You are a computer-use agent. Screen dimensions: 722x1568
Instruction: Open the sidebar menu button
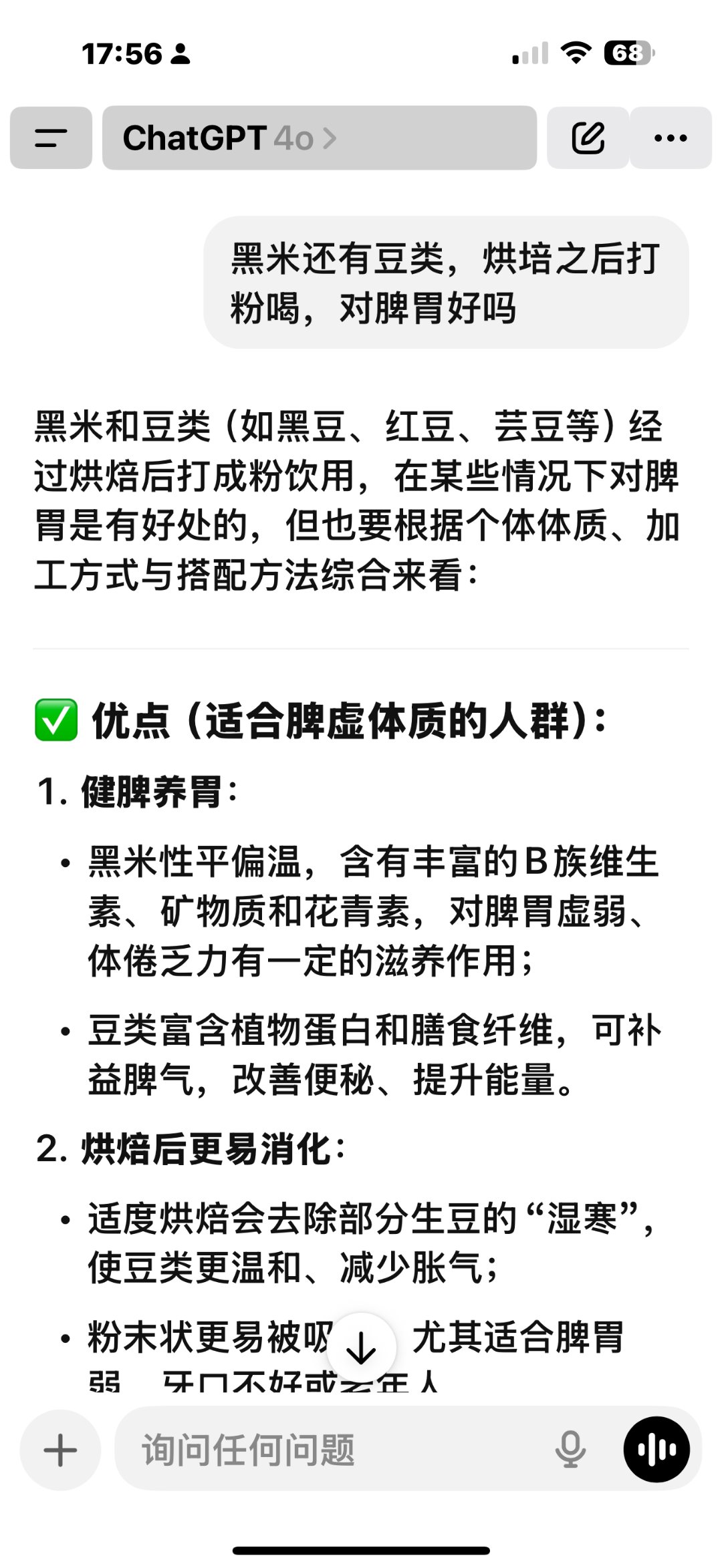click(51, 138)
